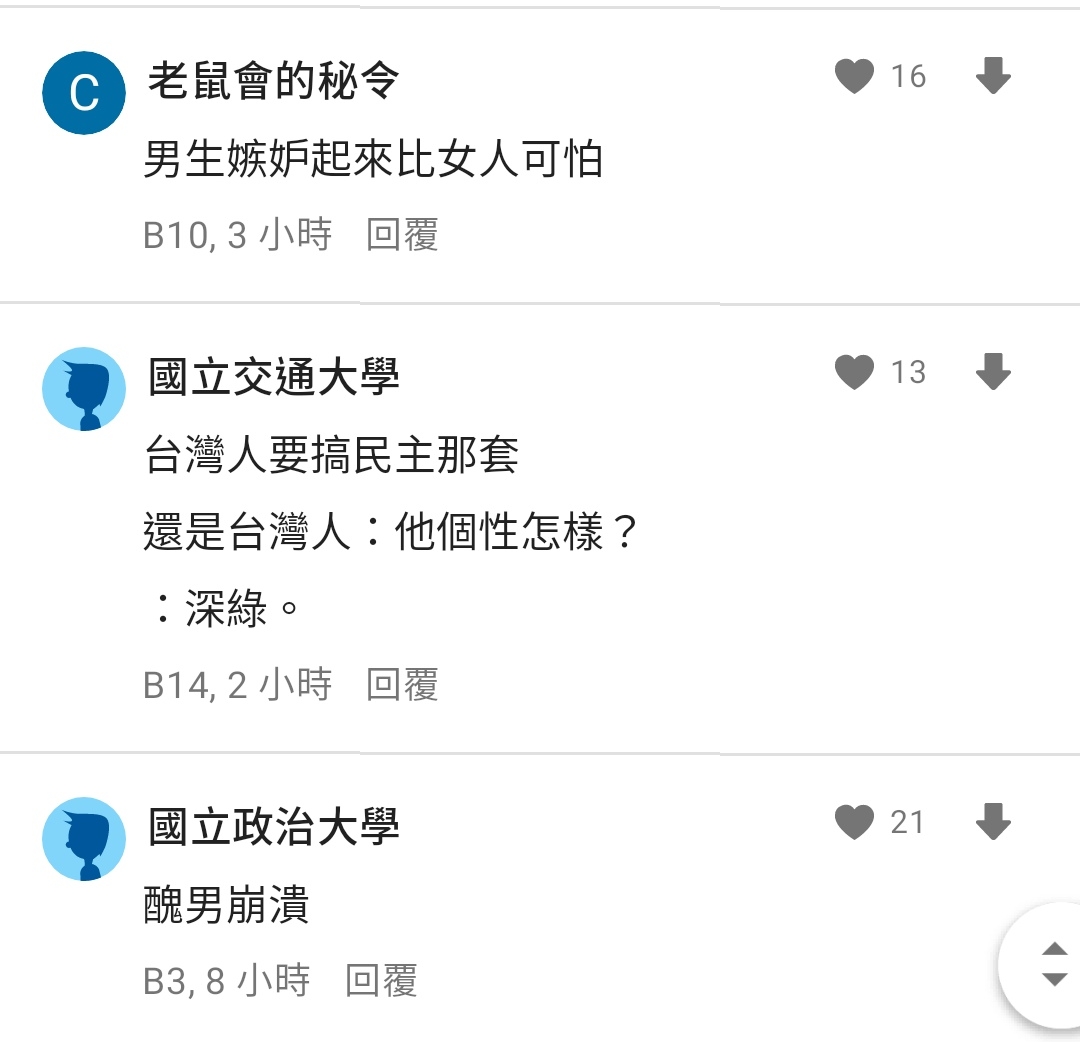This screenshot has width=1080, height=1042.
Task: Like the comment by 國立政治大學
Action: coord(855,822)
